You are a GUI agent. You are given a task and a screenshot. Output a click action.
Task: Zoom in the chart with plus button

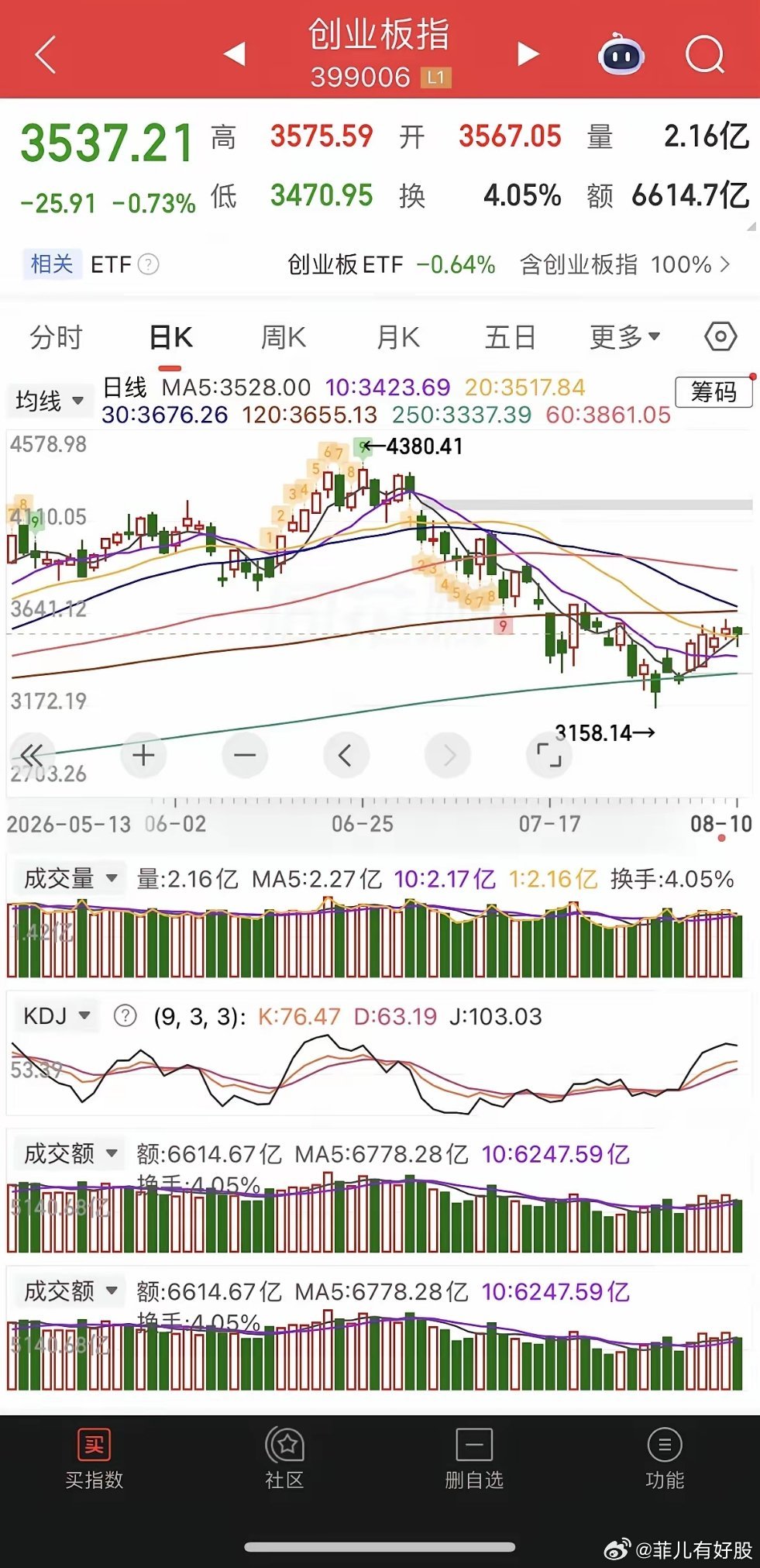pos(143,755)
